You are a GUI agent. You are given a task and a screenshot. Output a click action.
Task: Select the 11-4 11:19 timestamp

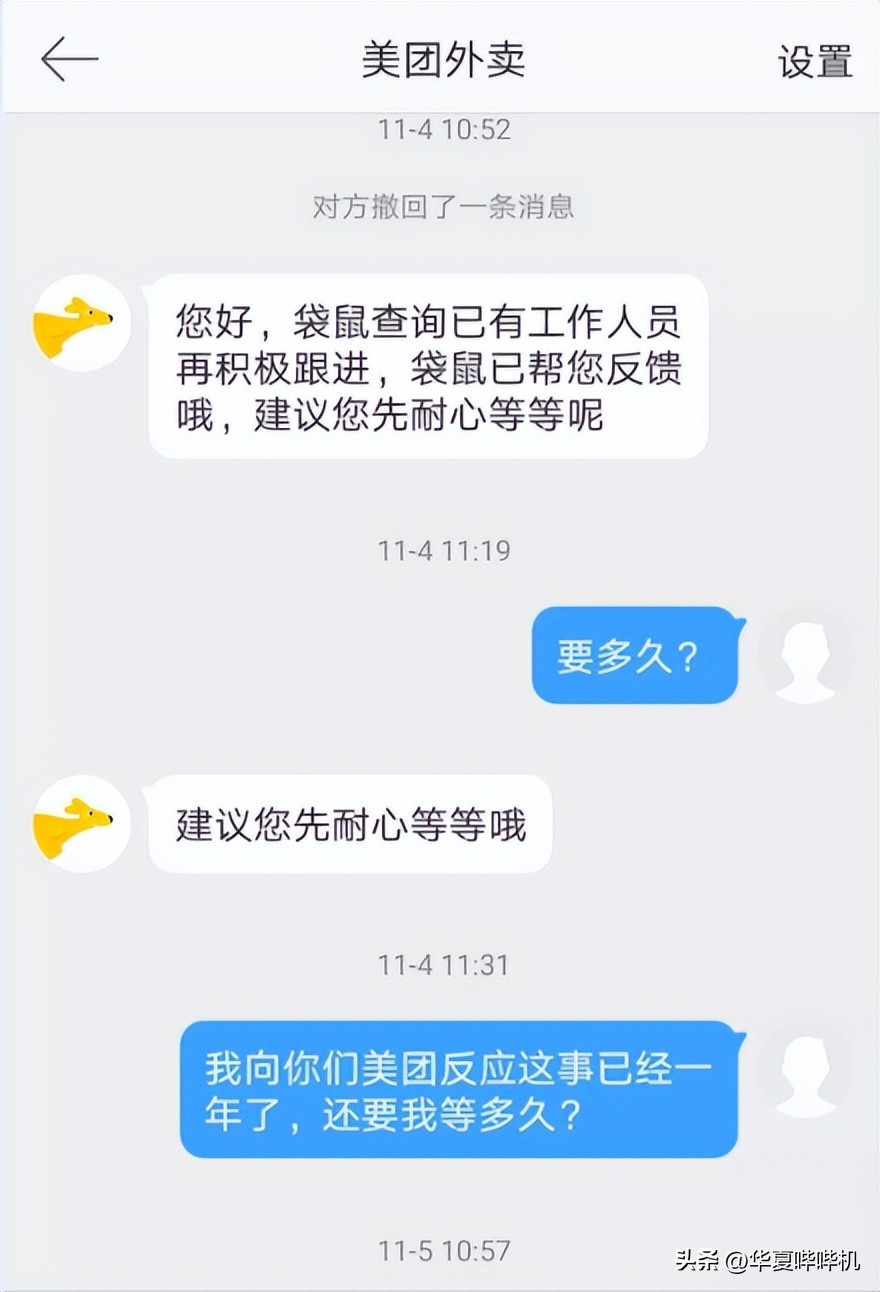443,550
